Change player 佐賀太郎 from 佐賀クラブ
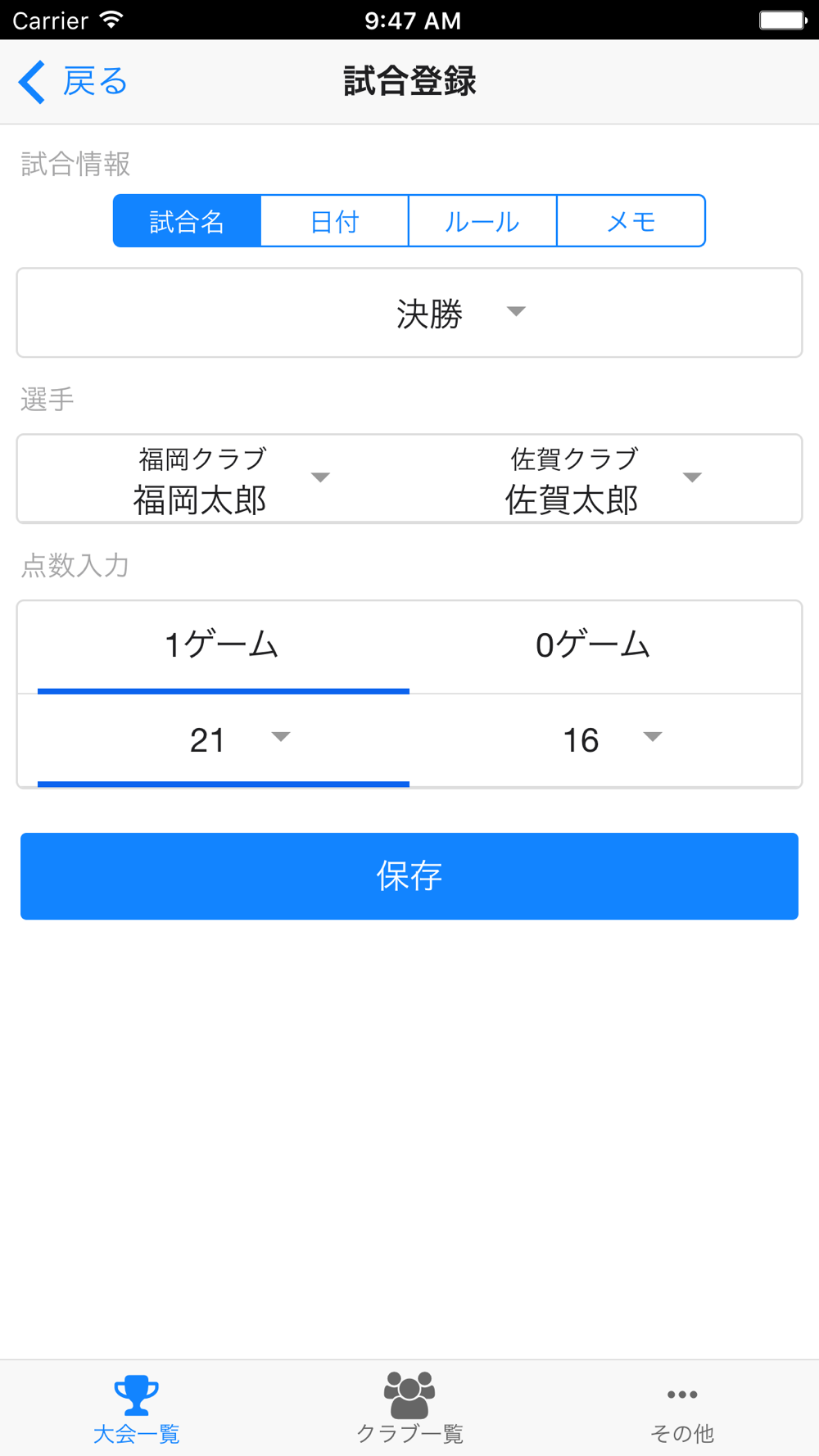The height and width of the screenshot is (1456, 819). point(595,479)
